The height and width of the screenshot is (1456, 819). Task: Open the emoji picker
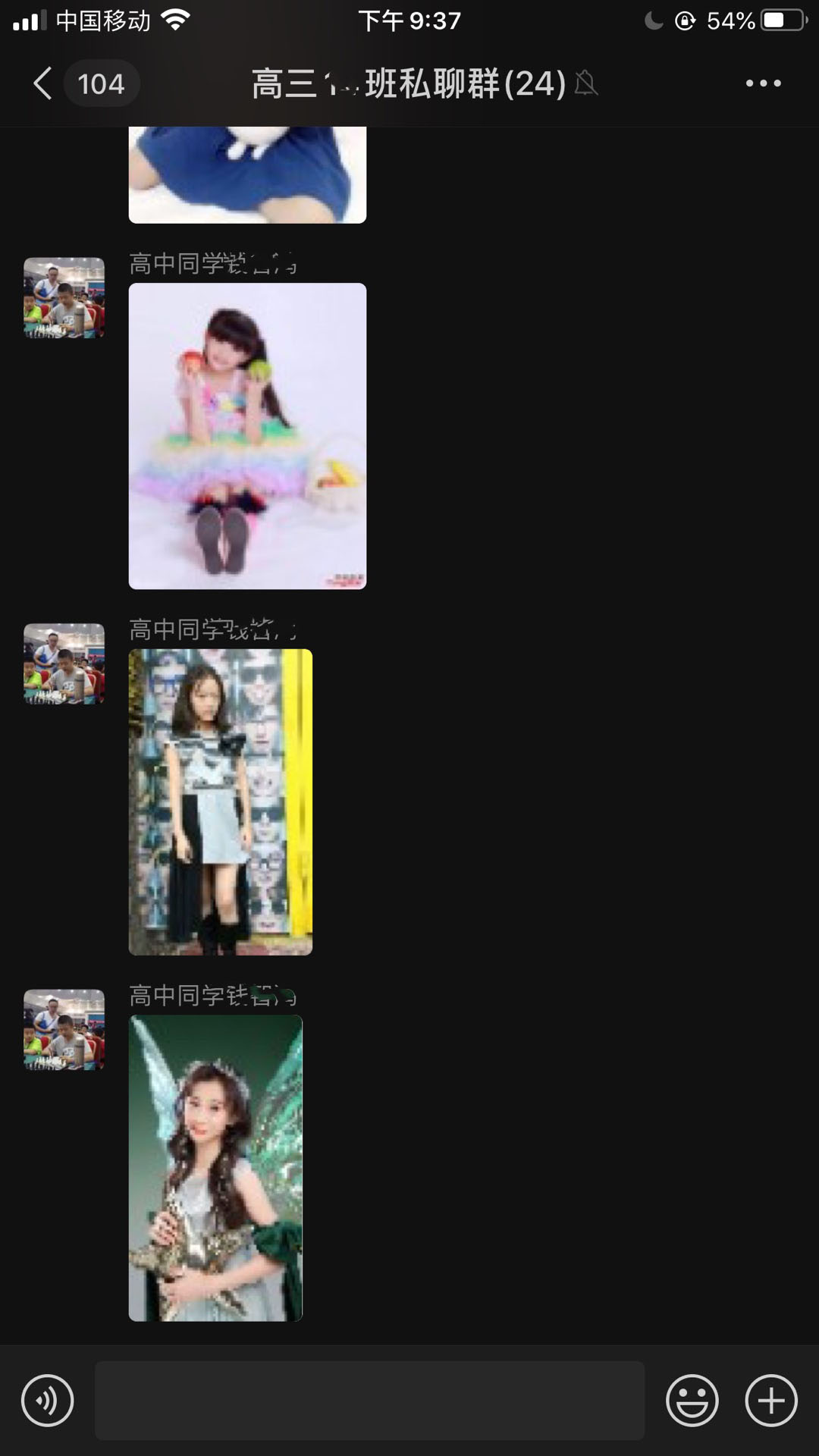[x=692, y=1401]
